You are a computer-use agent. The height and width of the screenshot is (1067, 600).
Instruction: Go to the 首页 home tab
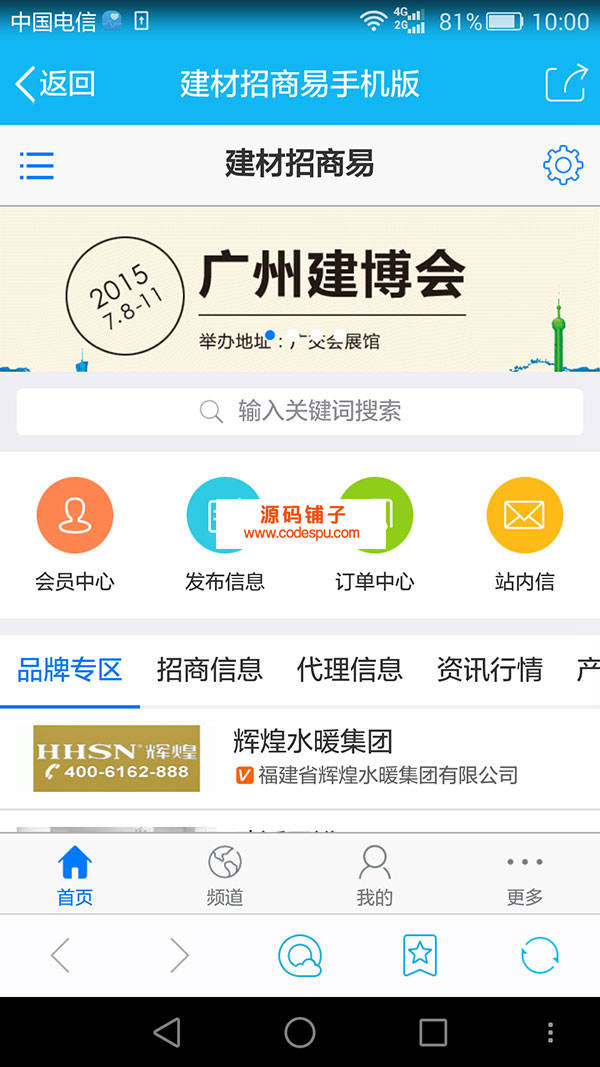[x=75, y=875]
